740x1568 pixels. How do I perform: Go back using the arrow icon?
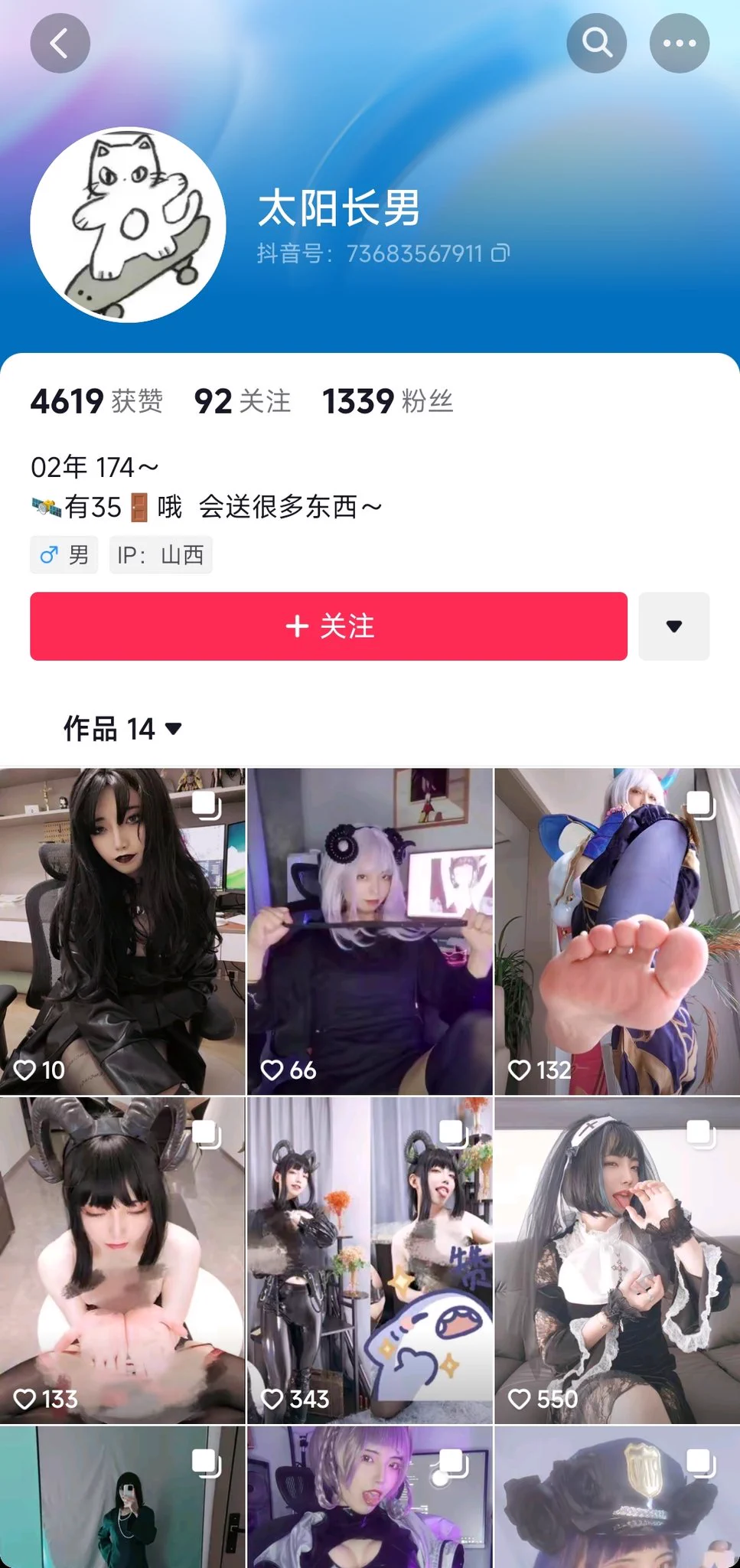click(x=60, y=44)
